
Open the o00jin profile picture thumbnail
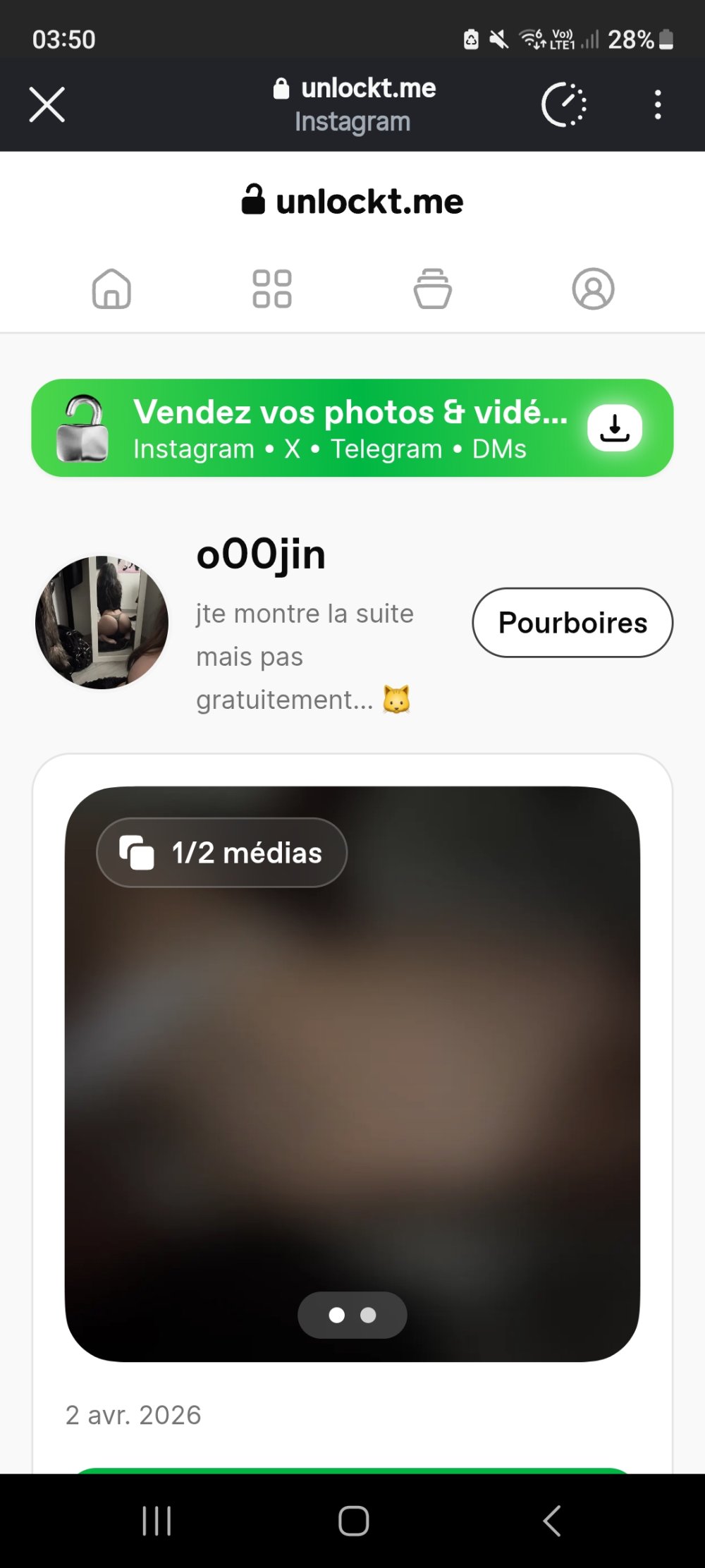[103, 623]
